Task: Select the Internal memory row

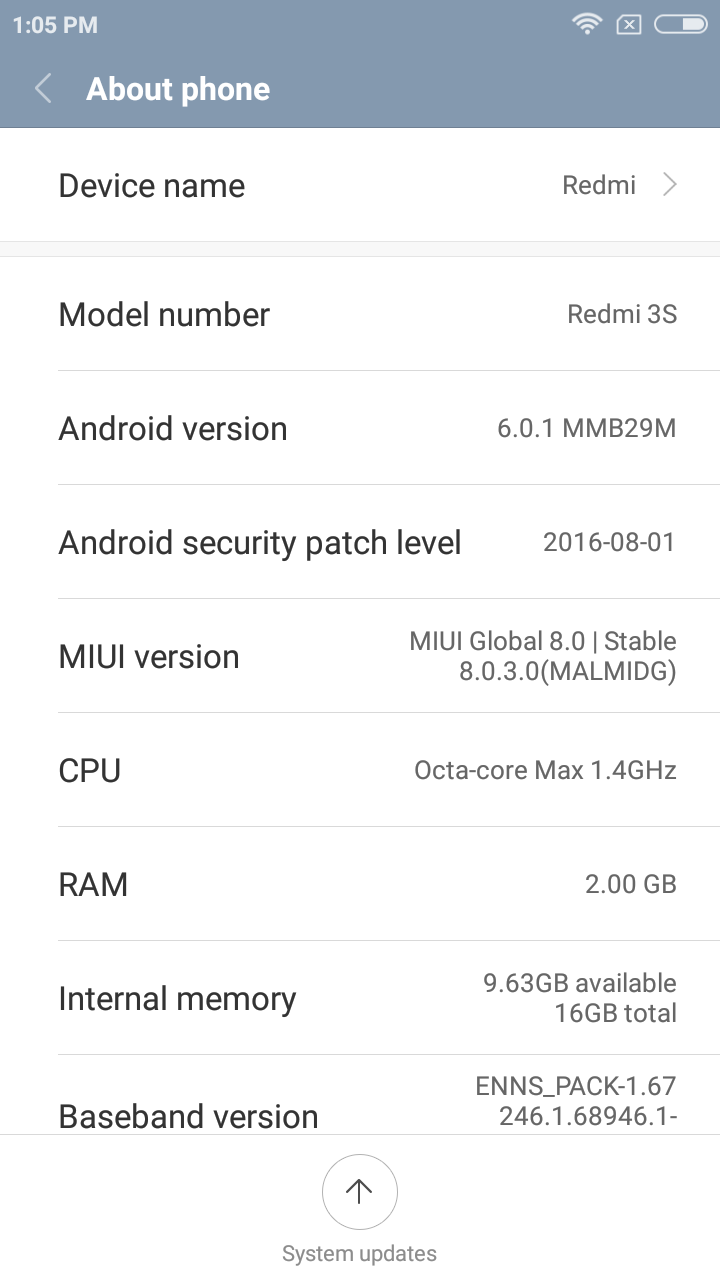Action: coord(360,998)
